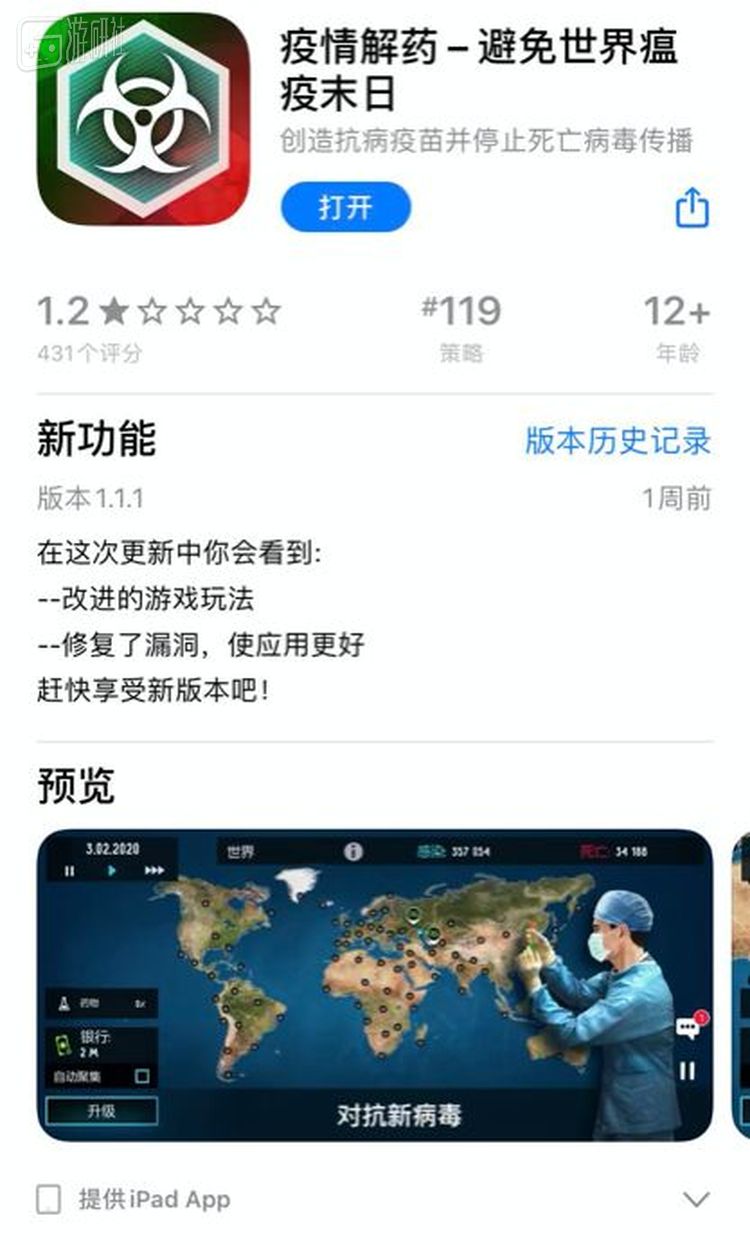This screenshot has width=750, height=1245.
Task: View the 对抗新病毒 preview screenshot
Action: pos(375,985)
